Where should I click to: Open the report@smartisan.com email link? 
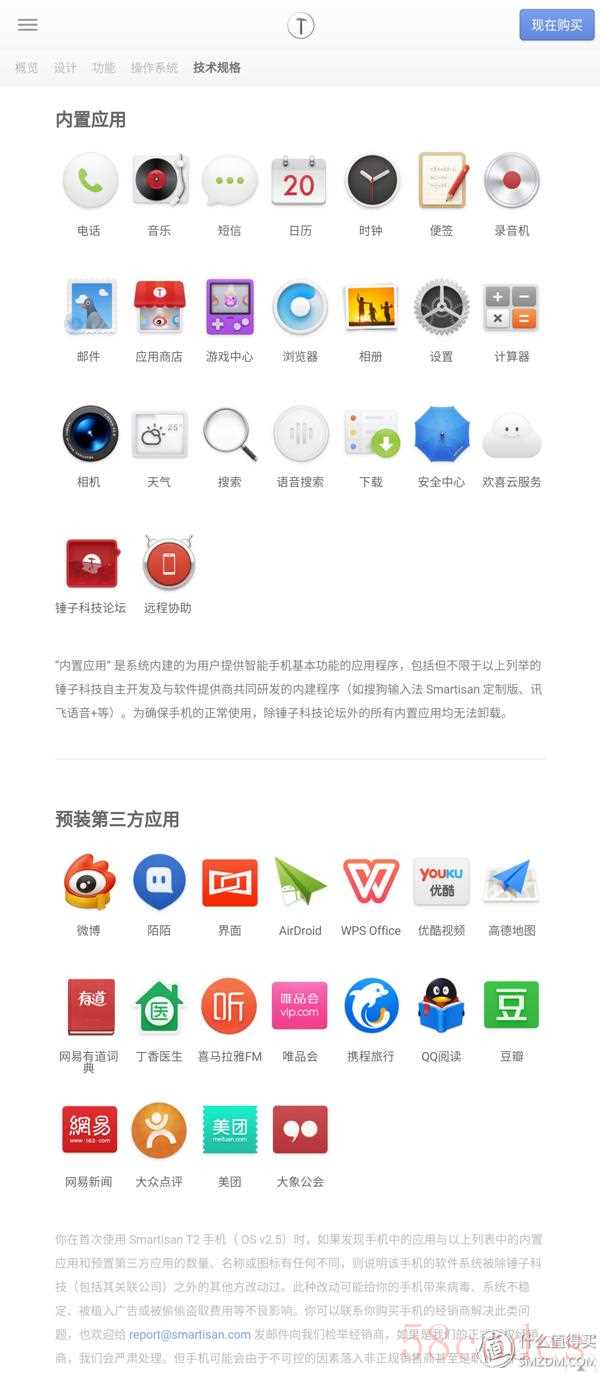189,1334
